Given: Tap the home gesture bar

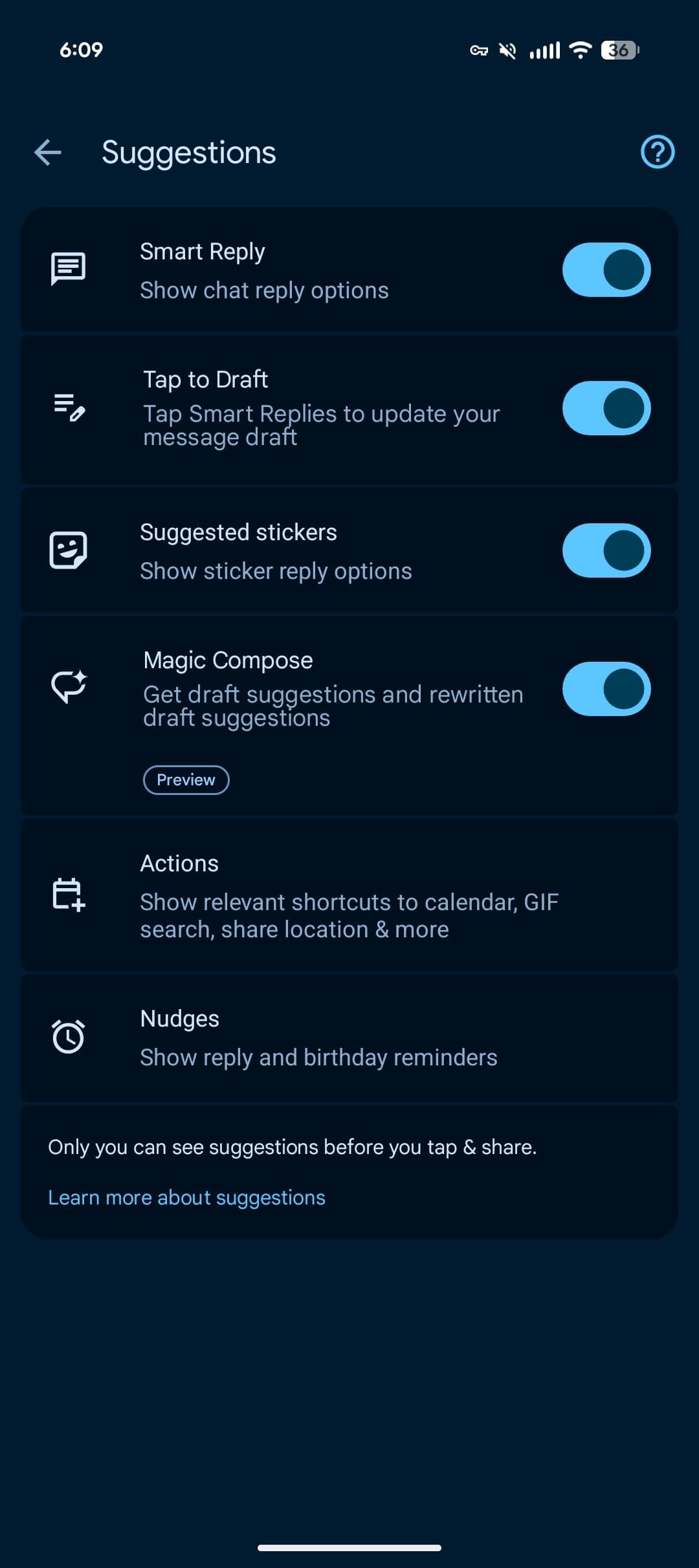Looking at the screenshot, I should pos(349,1548).
